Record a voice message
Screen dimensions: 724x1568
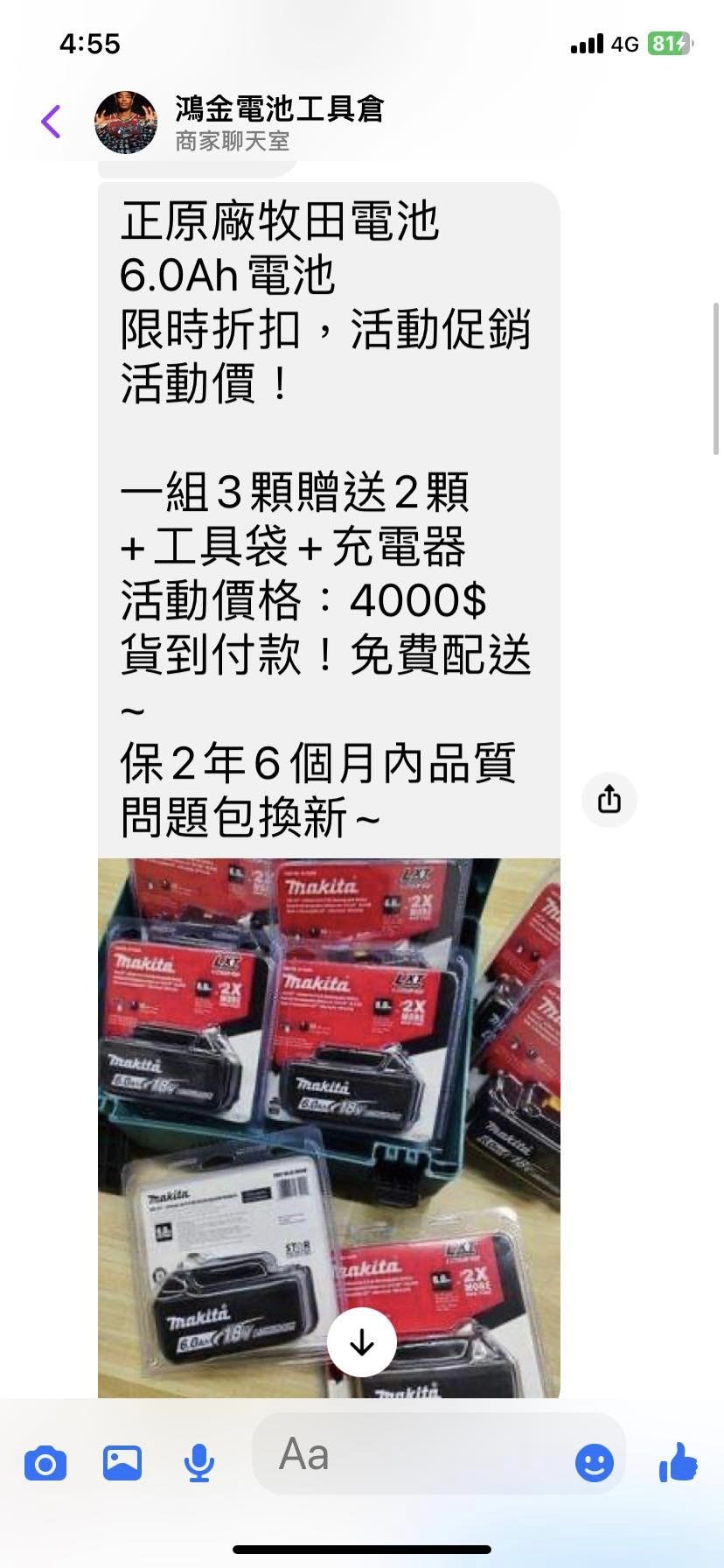pos(199,1463)
